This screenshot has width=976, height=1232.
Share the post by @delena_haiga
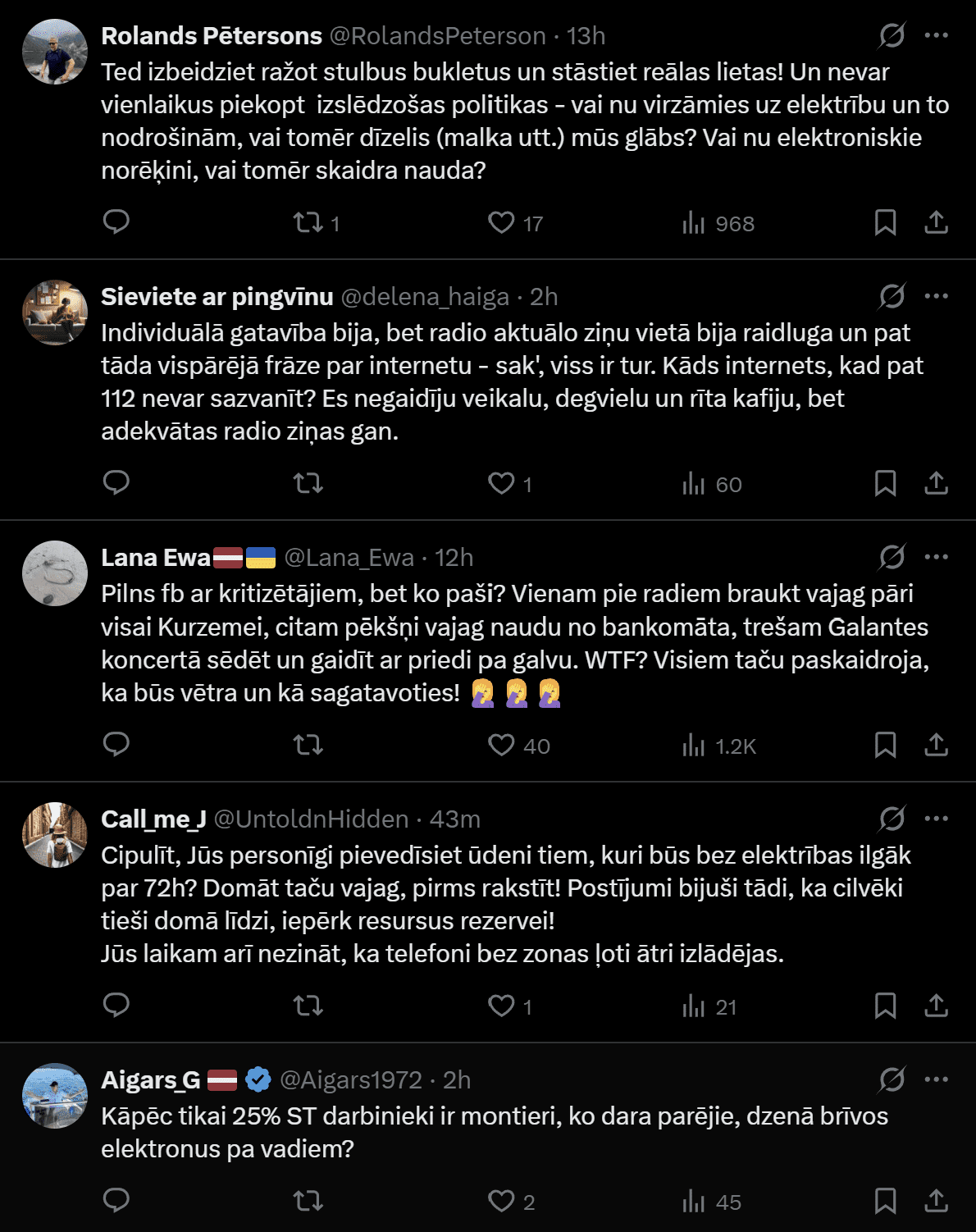click(936, 483)
